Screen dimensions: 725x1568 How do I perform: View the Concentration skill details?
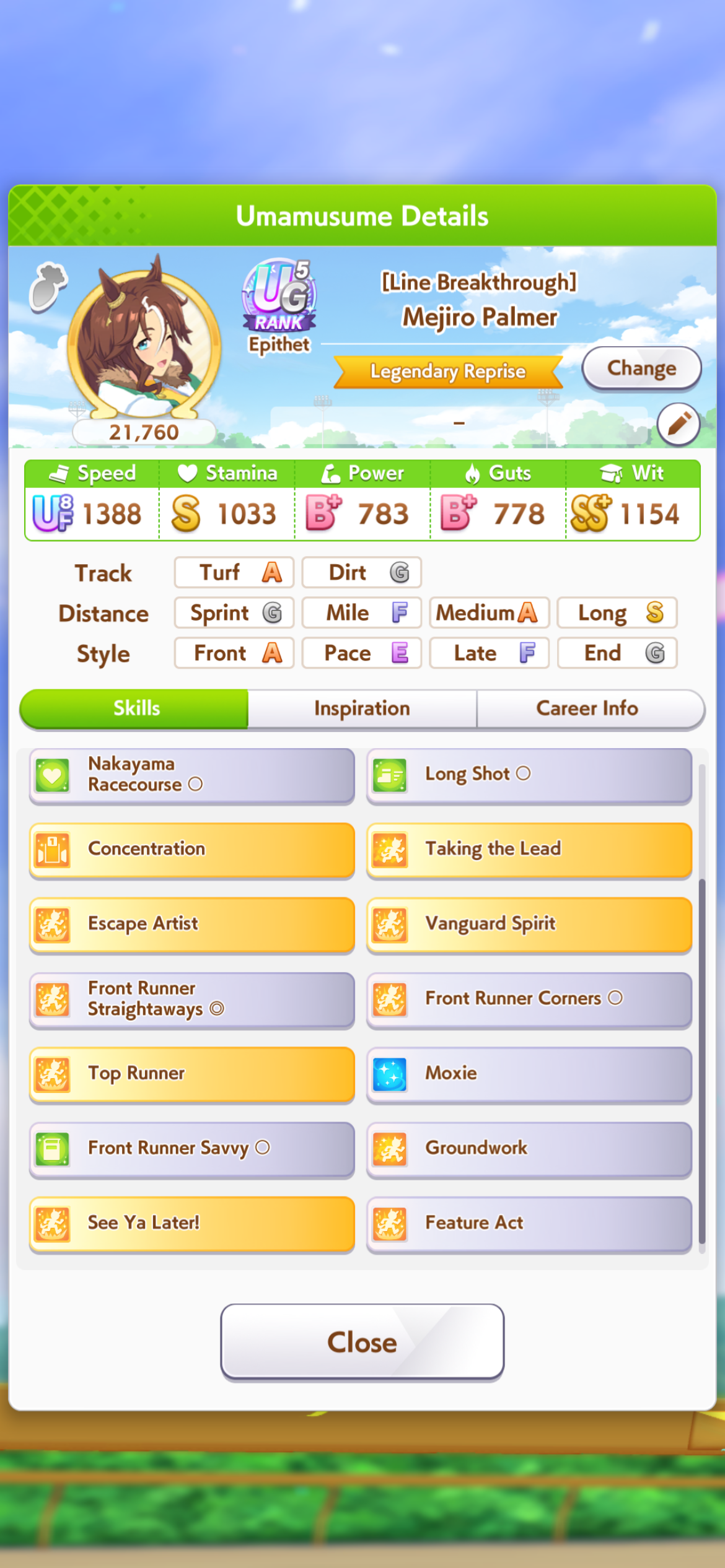tap(191, 850)
